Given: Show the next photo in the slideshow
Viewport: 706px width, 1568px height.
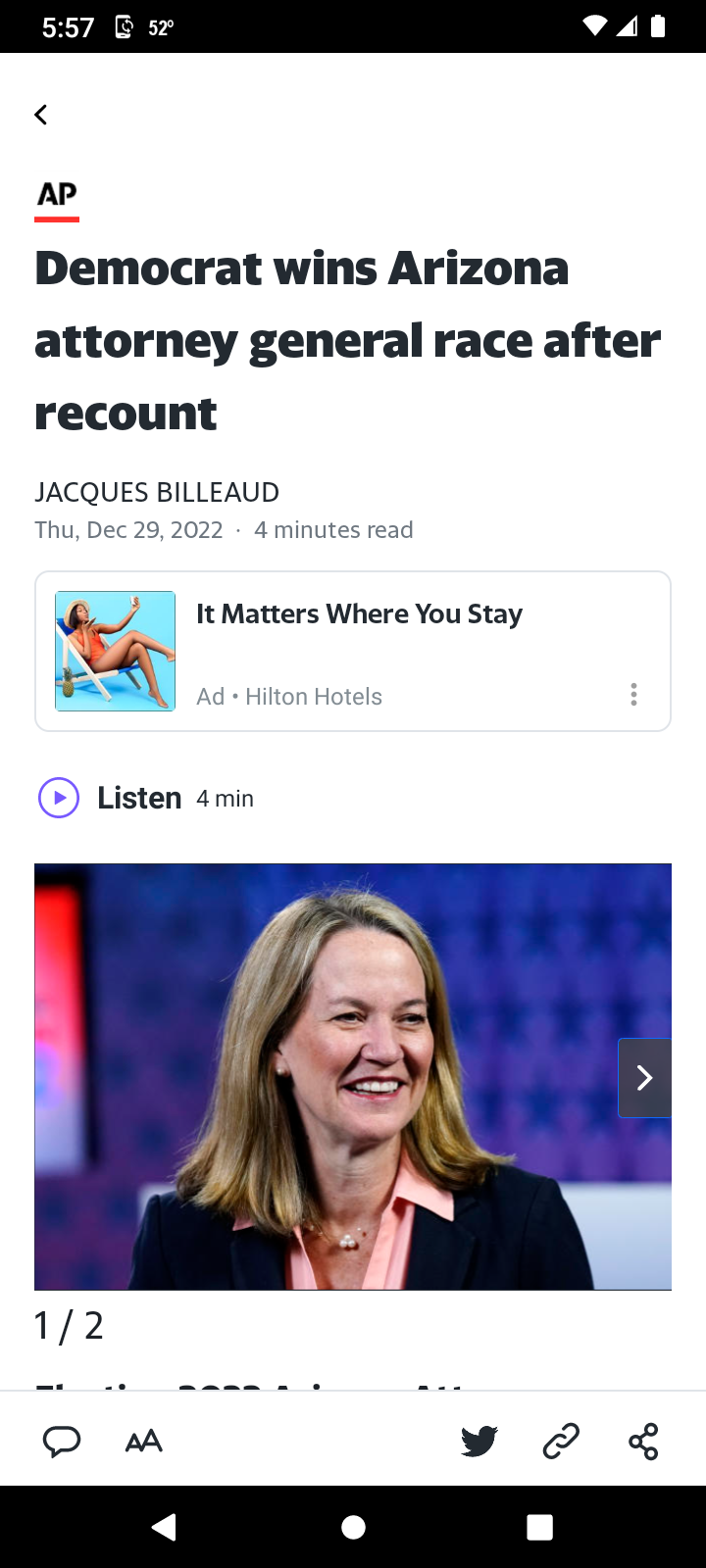Looking at the screenshot, I should click(x=644, y=1078).
